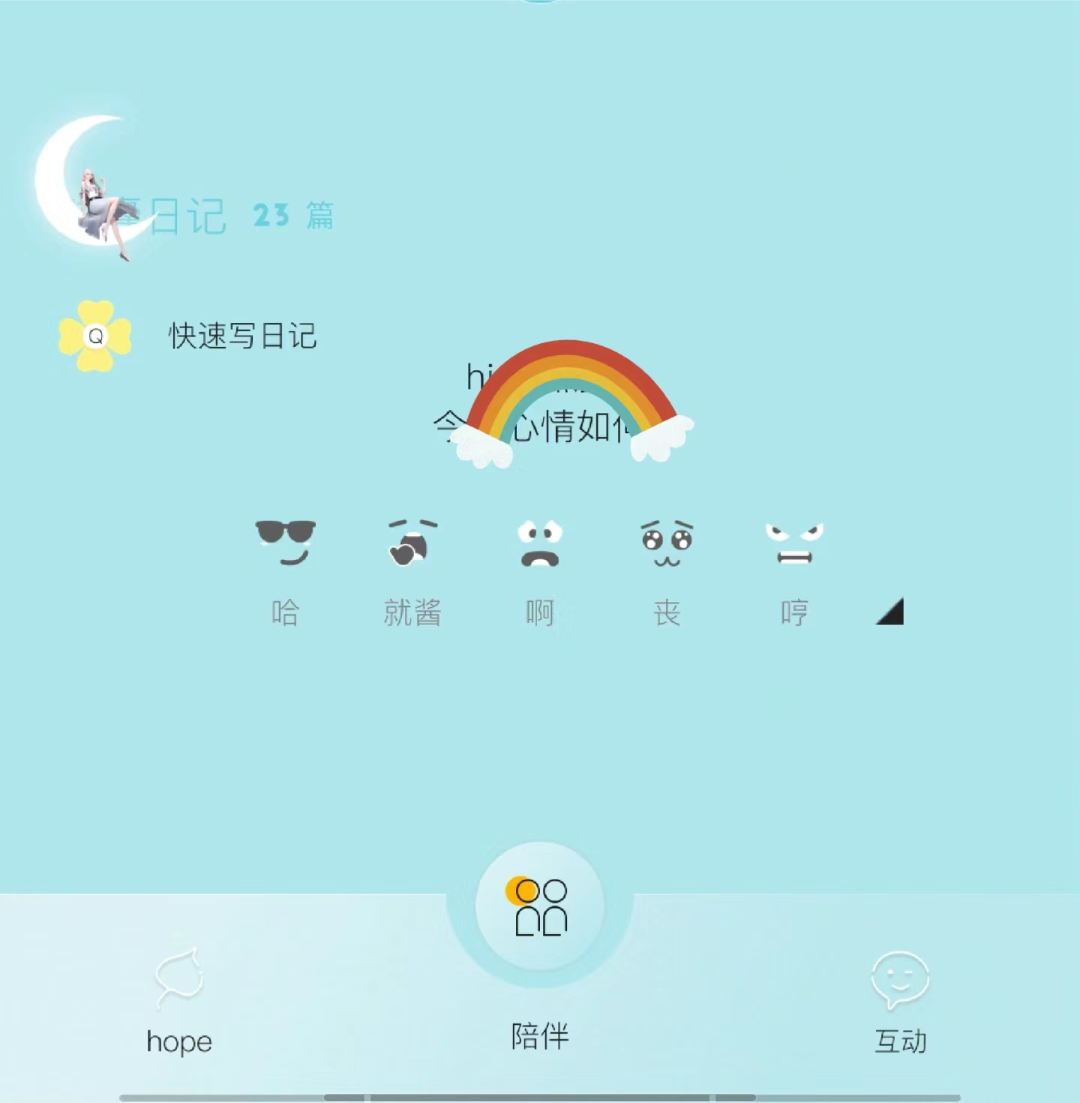Screen dimensions: 1080x1103
Task: Choose the 就酱 mood face
Action: click(413, 545)
